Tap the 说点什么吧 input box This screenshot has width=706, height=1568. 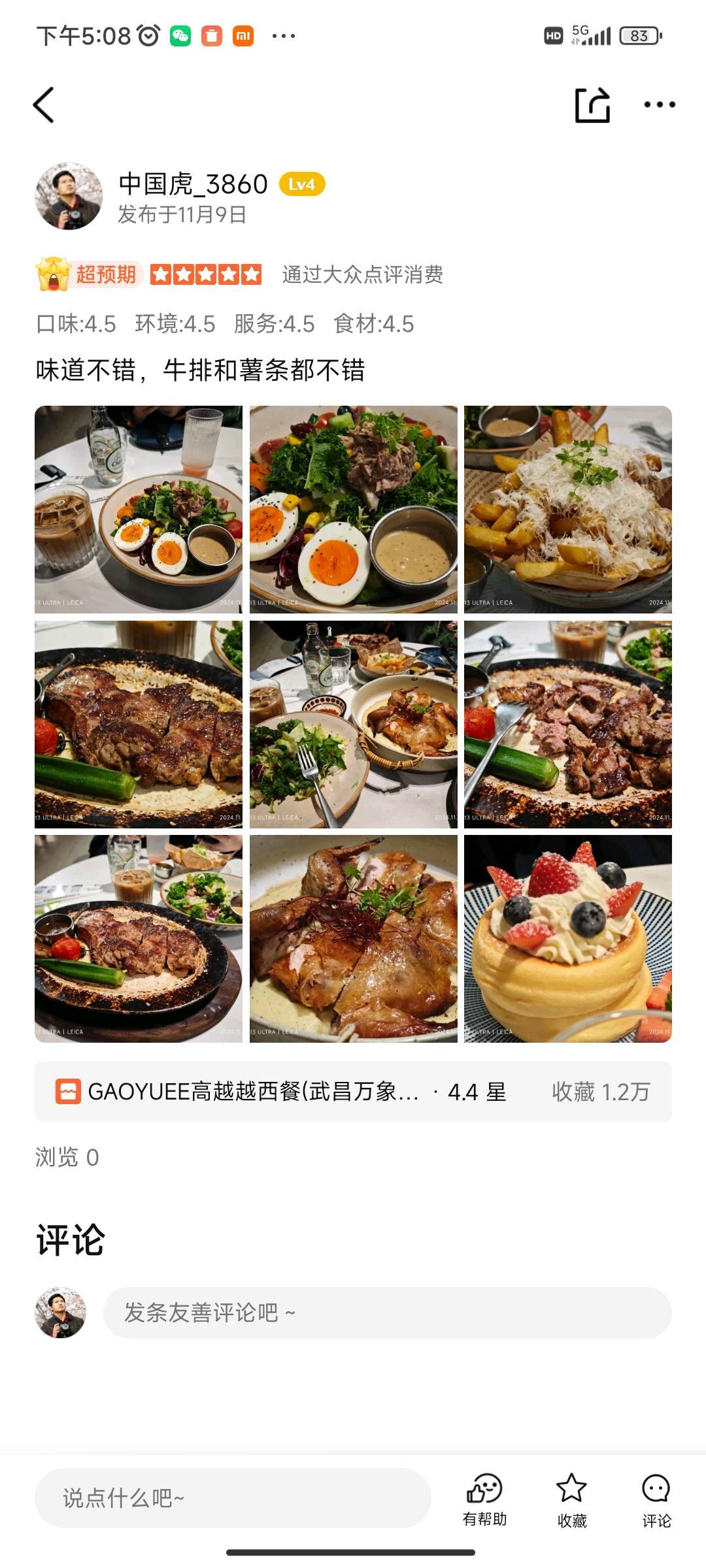click(233, 1497)
